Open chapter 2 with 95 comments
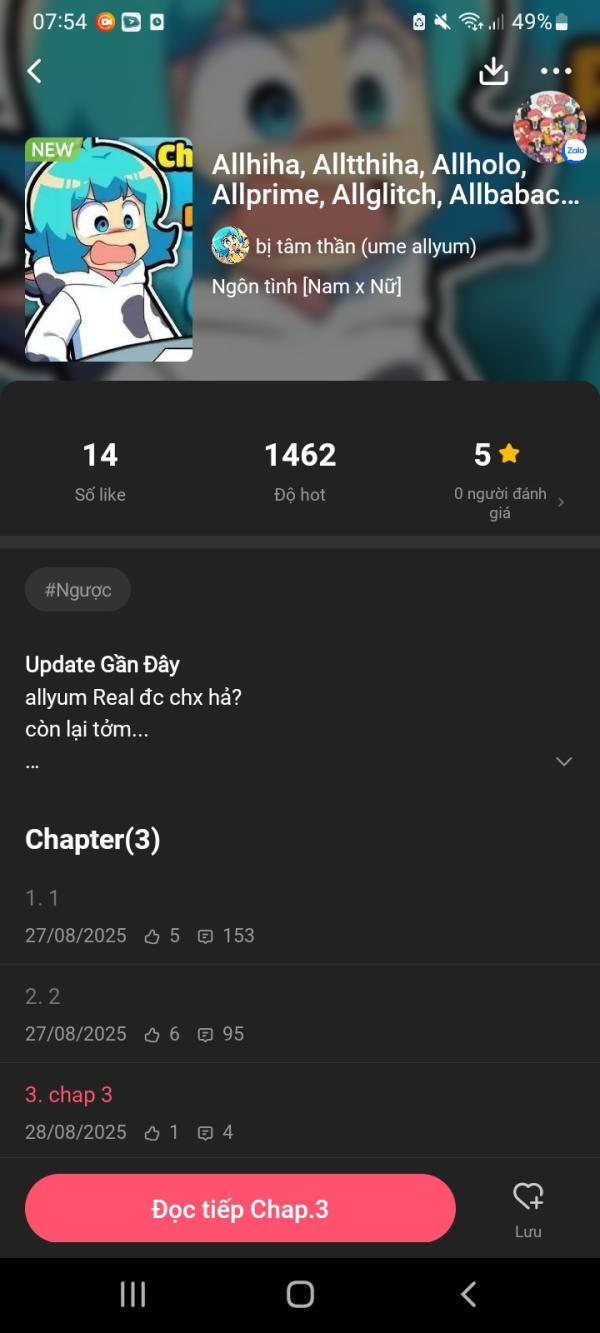The image size is (600, 1333). 300,1014
